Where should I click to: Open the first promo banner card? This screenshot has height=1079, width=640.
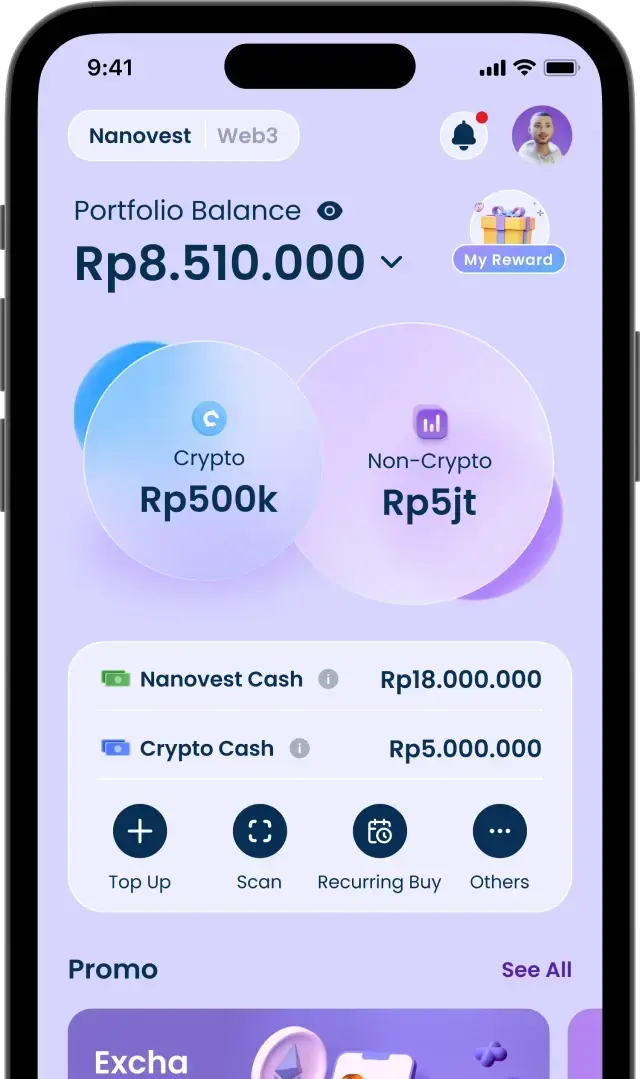[x=308, y=1045]
